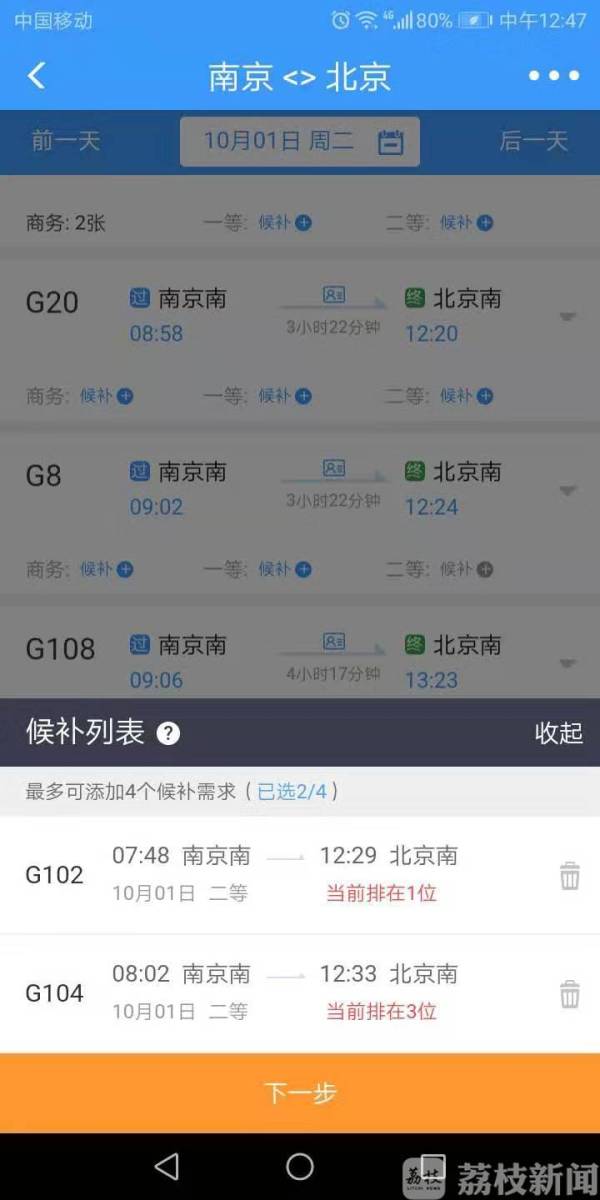The width and height of the screenshot is (600, 1200).
Task: Delete G102 from the waitlist
Action: point(569,875)
